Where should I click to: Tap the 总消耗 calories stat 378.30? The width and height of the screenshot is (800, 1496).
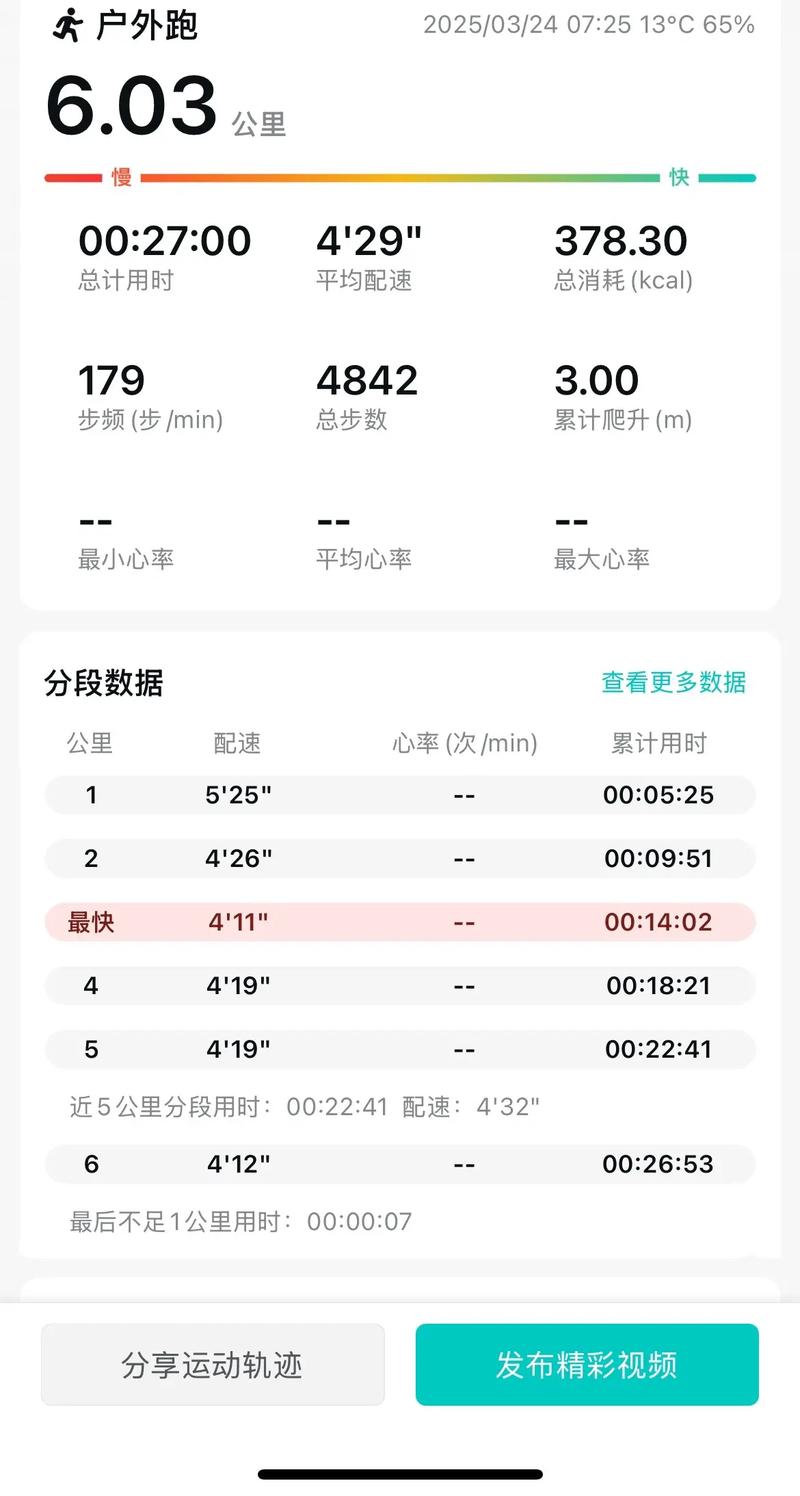(621, 241)
